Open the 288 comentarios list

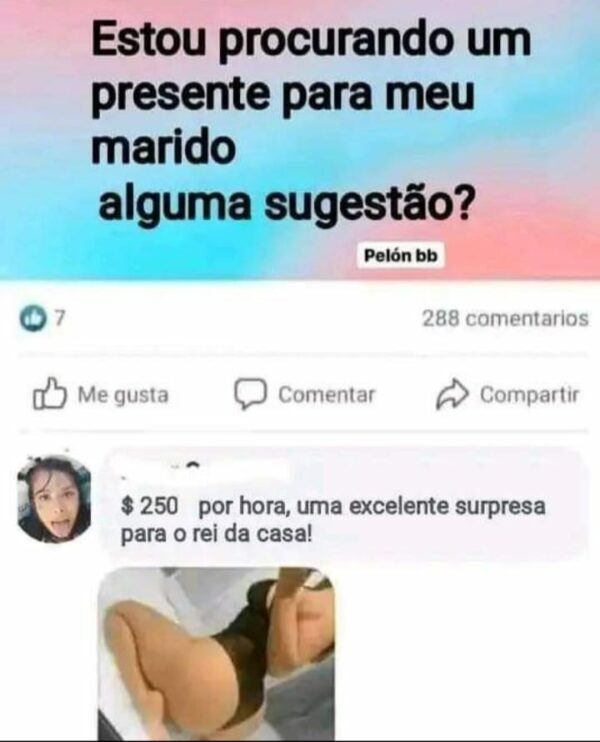[x=504, y=319]
